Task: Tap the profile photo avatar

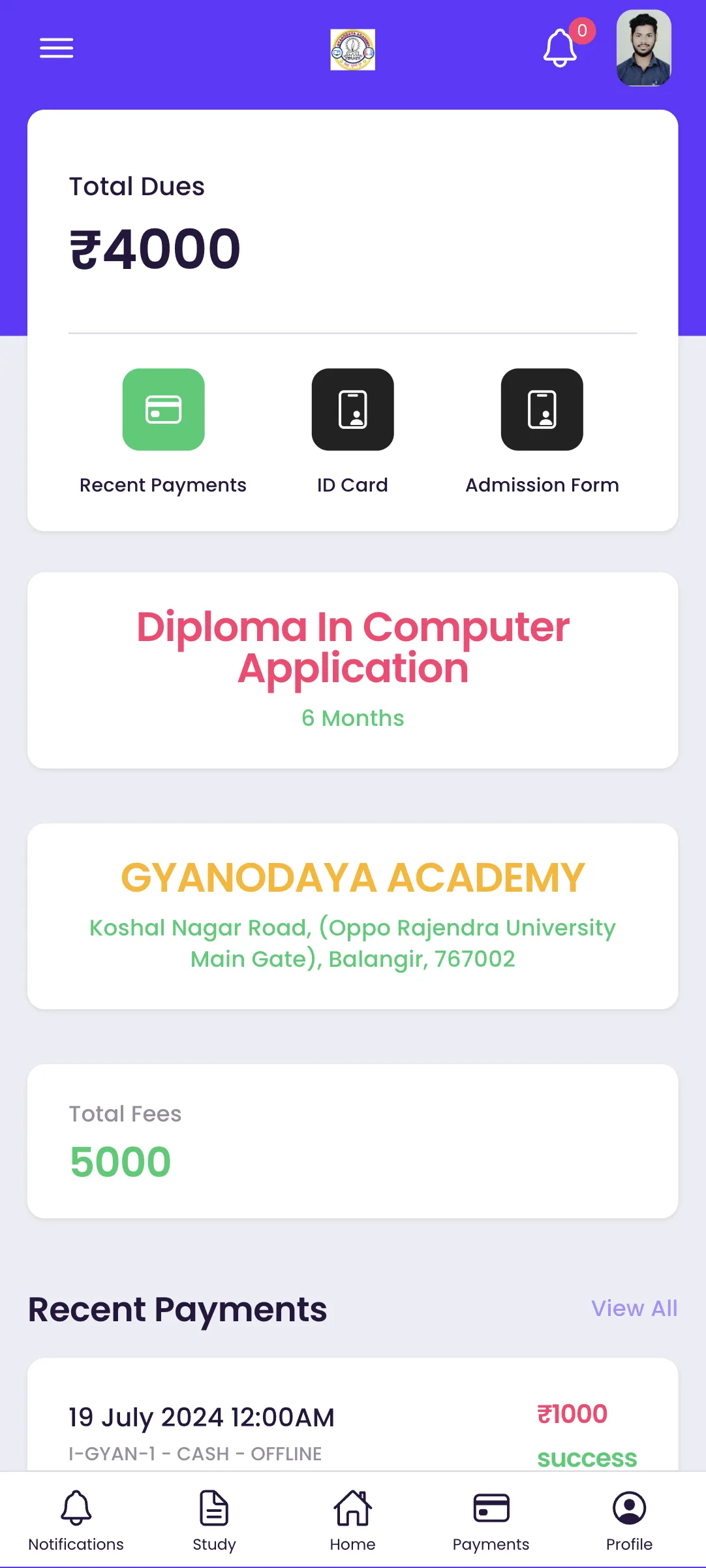Action: (x=644, y=48)
